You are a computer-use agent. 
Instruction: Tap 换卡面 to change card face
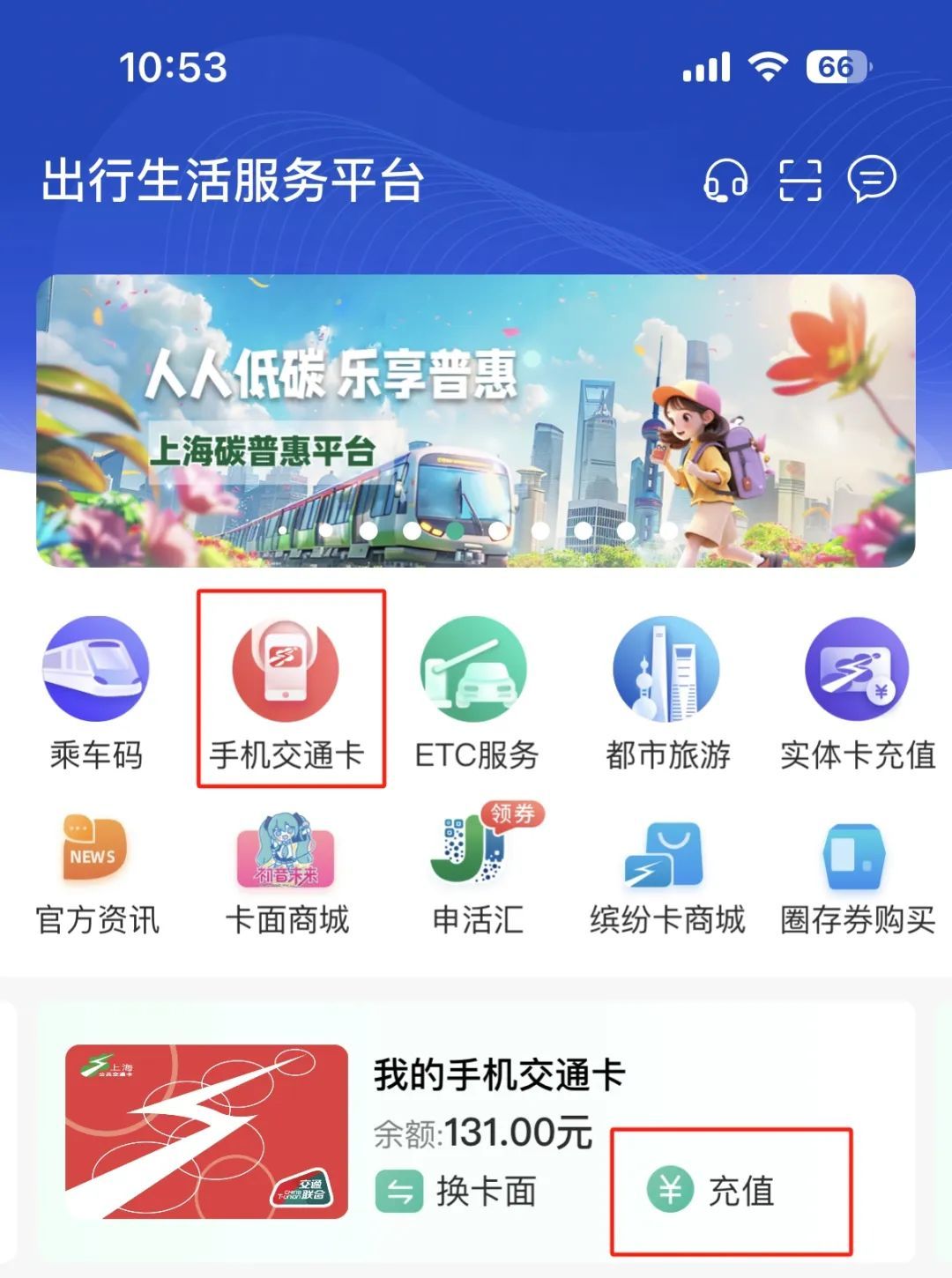457,1192
